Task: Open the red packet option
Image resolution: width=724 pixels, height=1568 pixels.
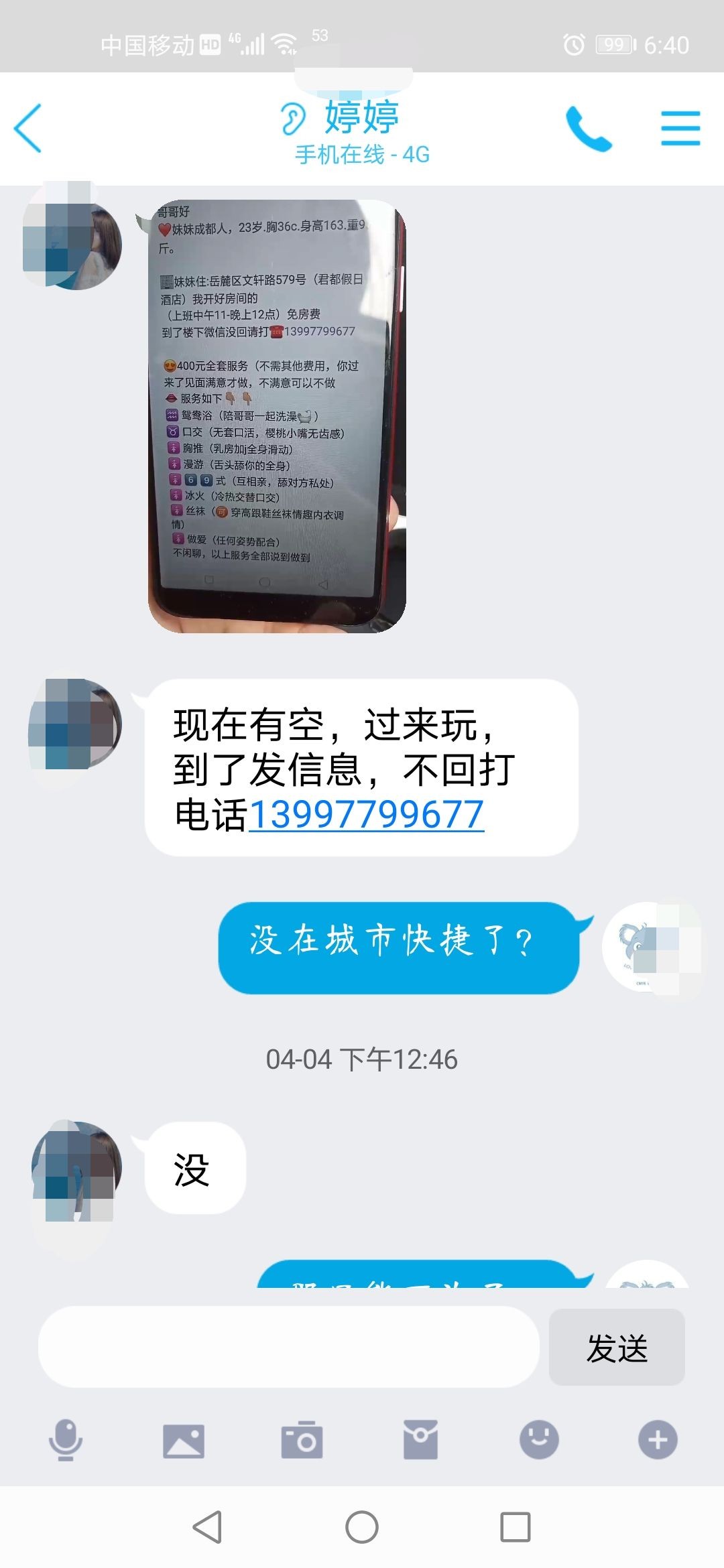Action: (x=420, y=1439)
